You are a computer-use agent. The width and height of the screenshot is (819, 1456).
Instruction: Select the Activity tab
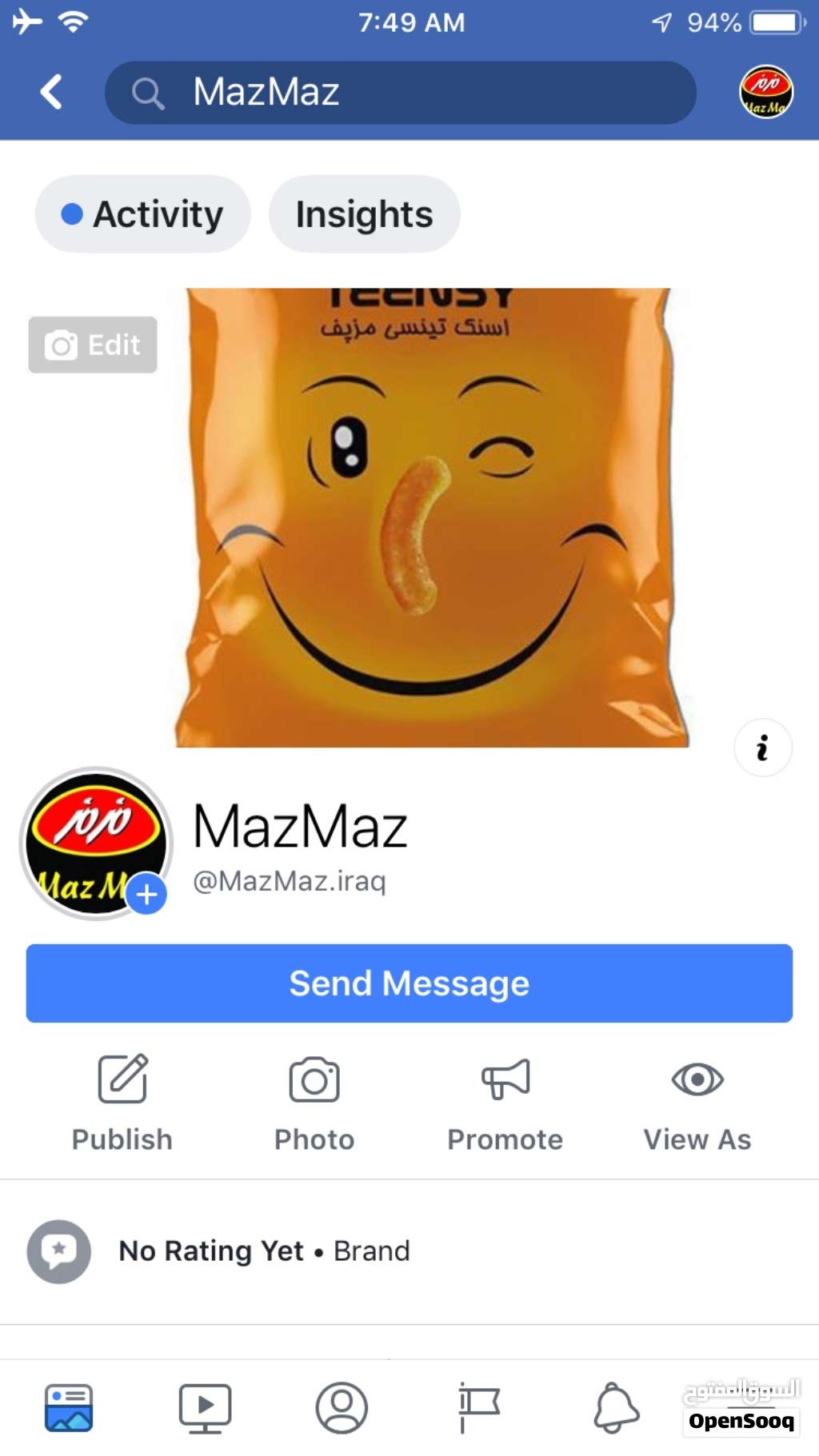coord(142,213)
